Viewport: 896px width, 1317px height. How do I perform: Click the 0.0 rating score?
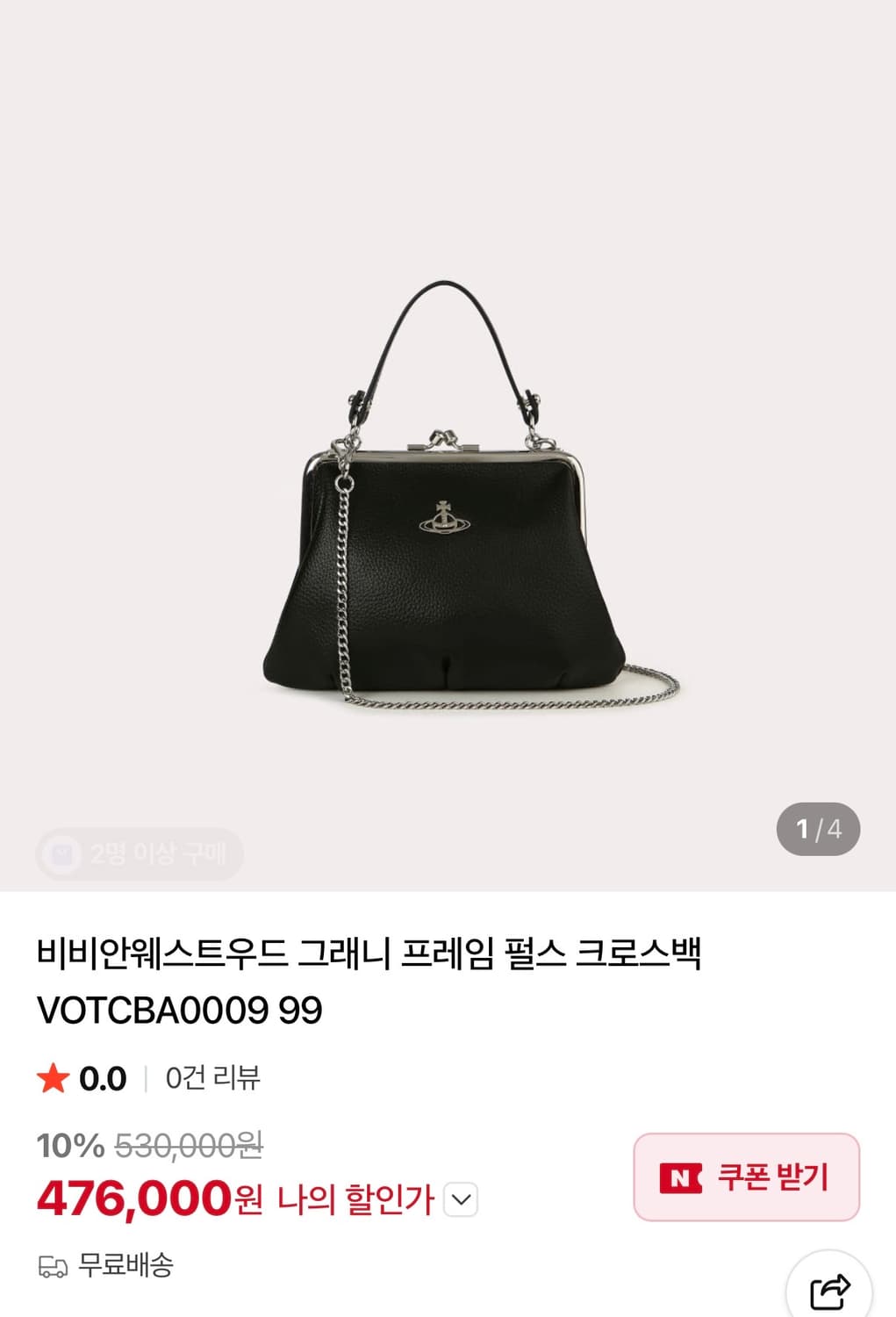pyautogui.click(x=101, y=1080)
